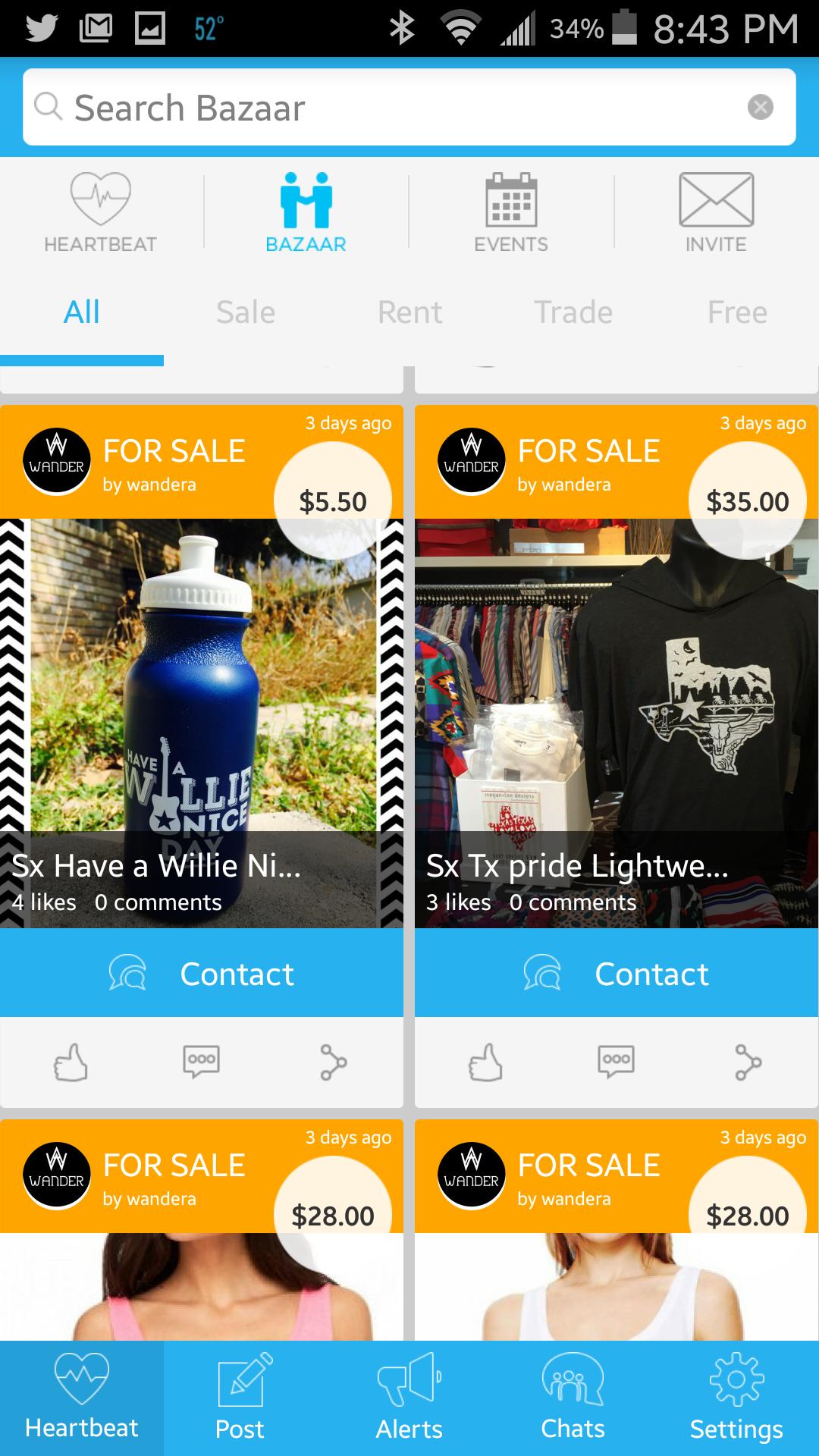Select the Trade filter tab
Viewport: 819px width, 1456px height.
(x=573, y=312)
